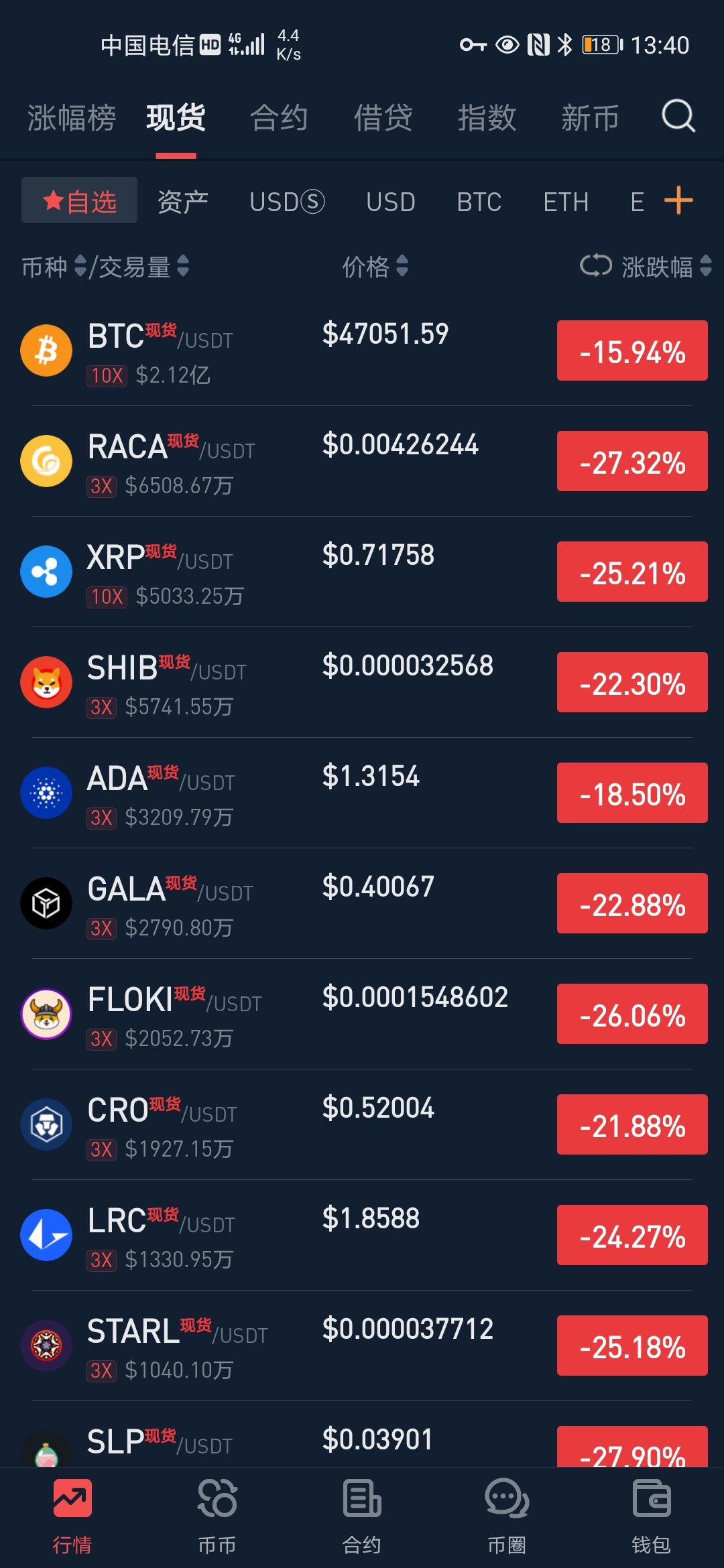Open the 借贷 top tab
Image resolution: width=724 pixels, height=1568 pixels.
[383, 118]
